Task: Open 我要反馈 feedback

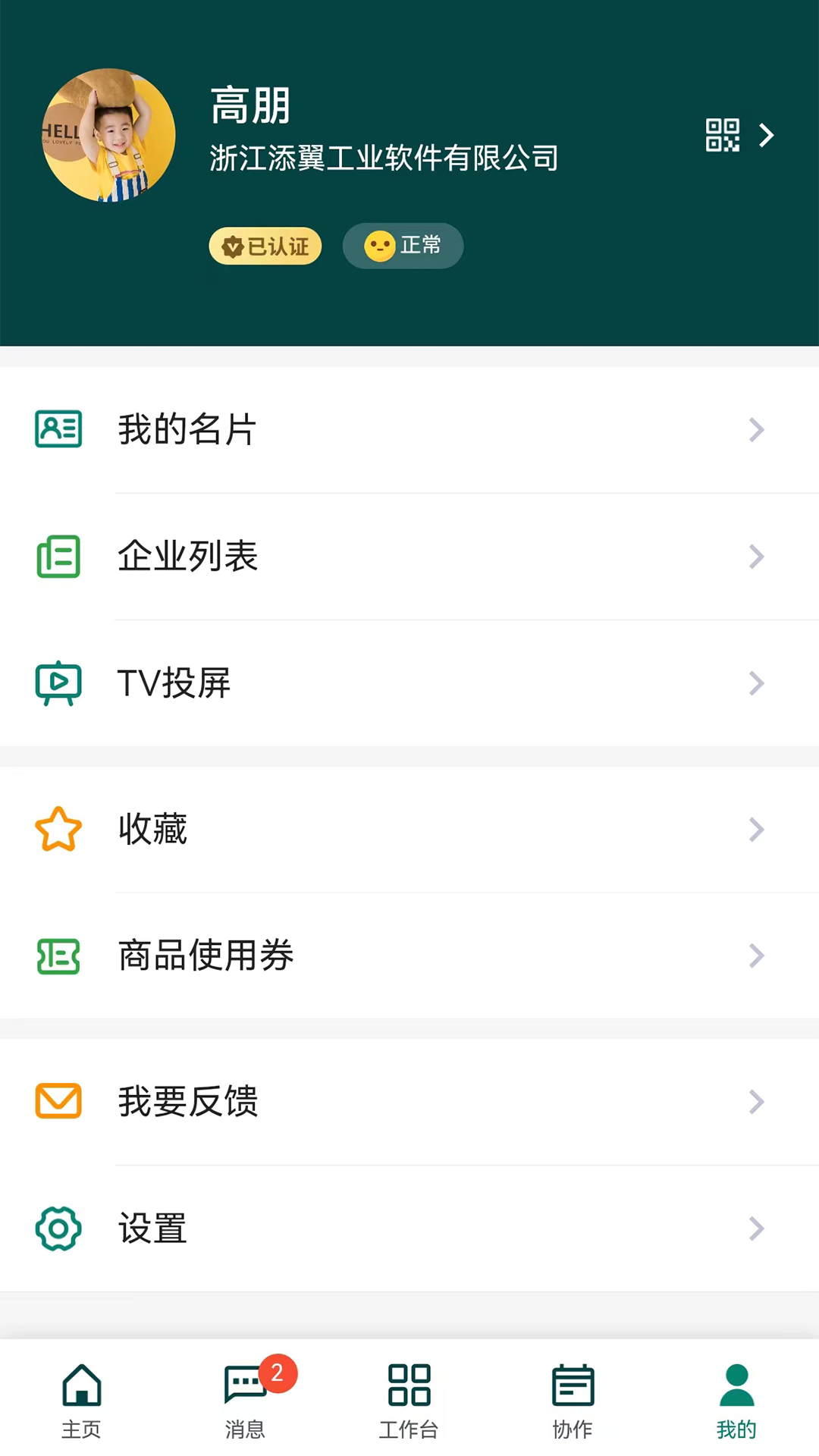Action: click(409, 1102)
